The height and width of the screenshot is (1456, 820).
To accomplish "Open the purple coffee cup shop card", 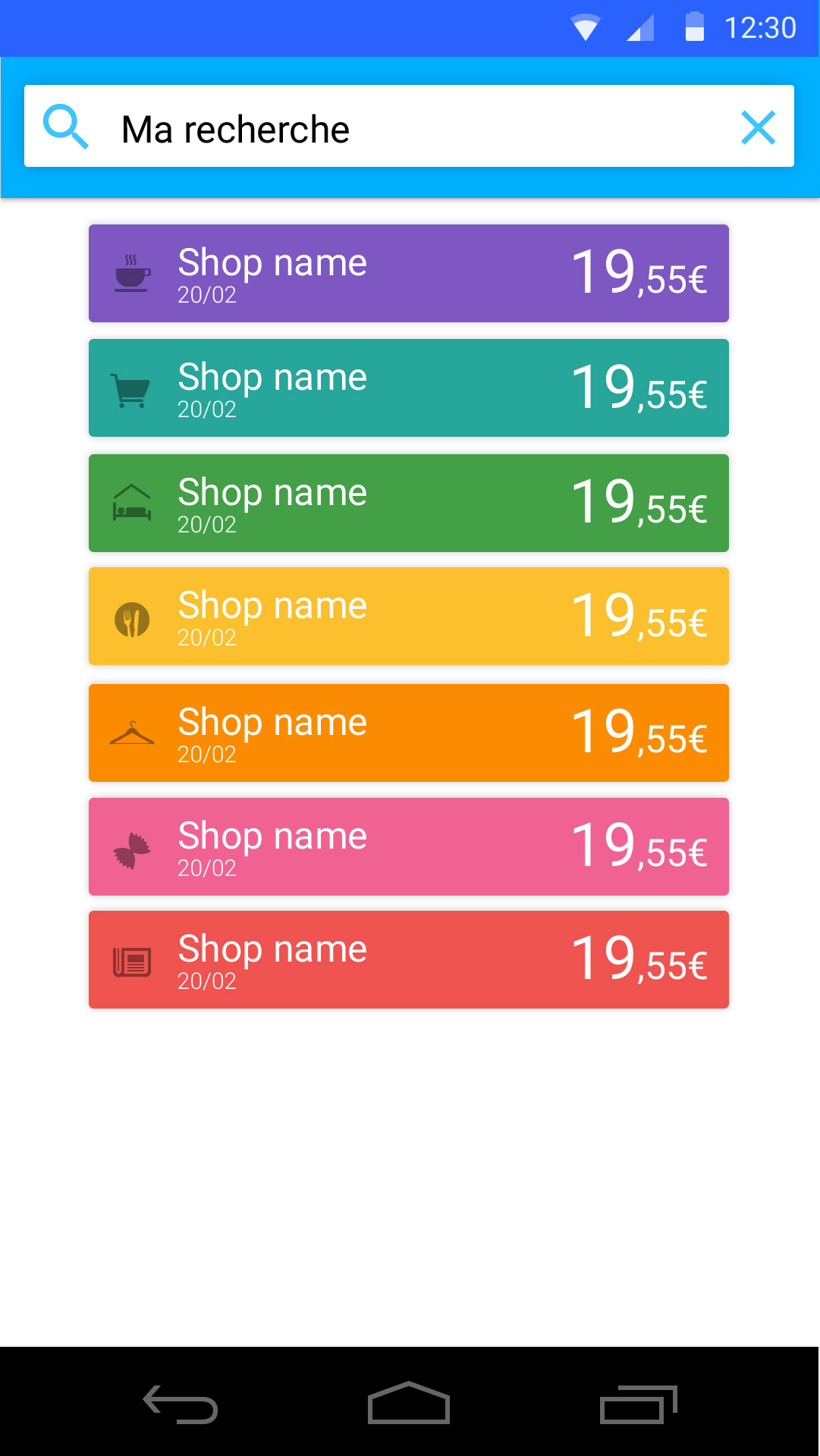I will tap(409, 273).
